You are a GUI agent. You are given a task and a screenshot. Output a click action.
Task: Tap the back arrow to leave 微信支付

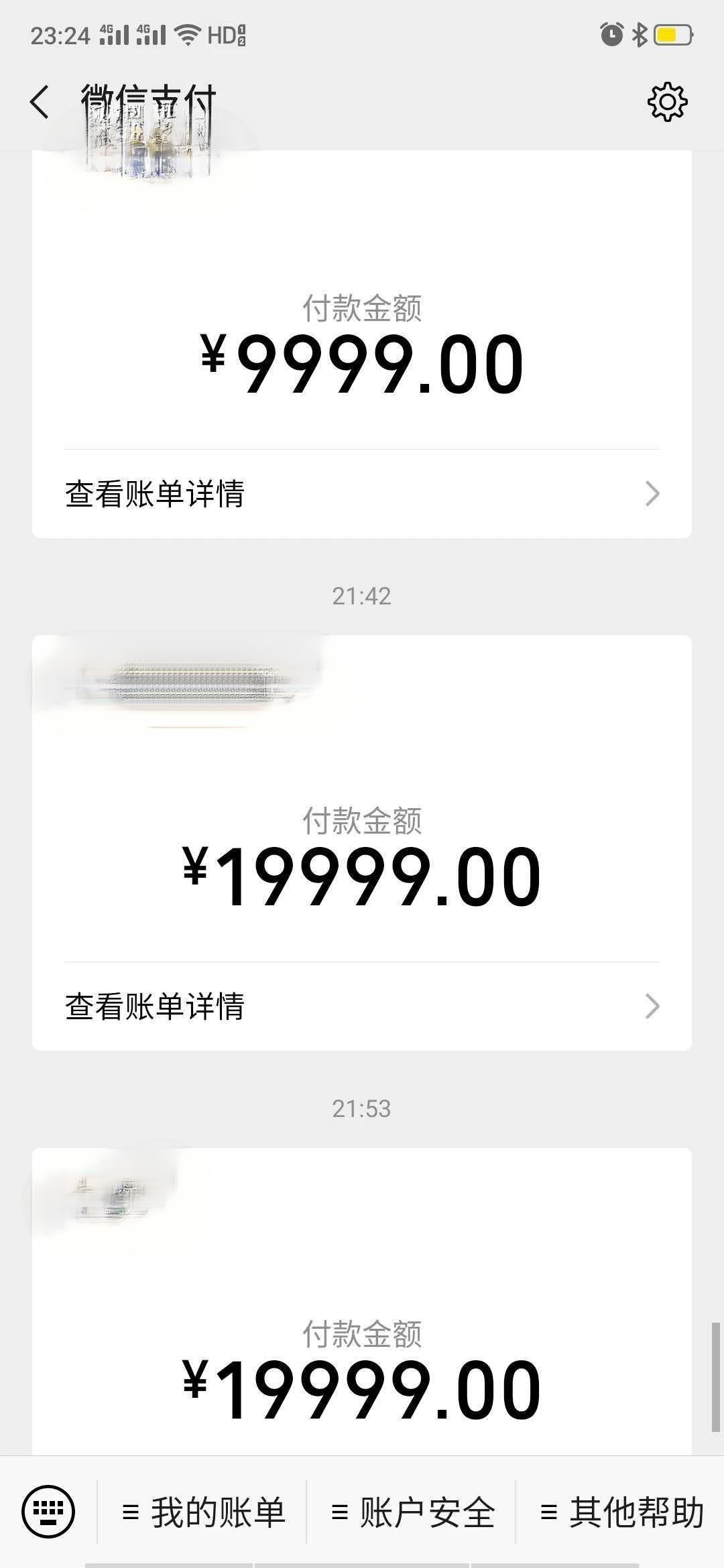point(40,101)
